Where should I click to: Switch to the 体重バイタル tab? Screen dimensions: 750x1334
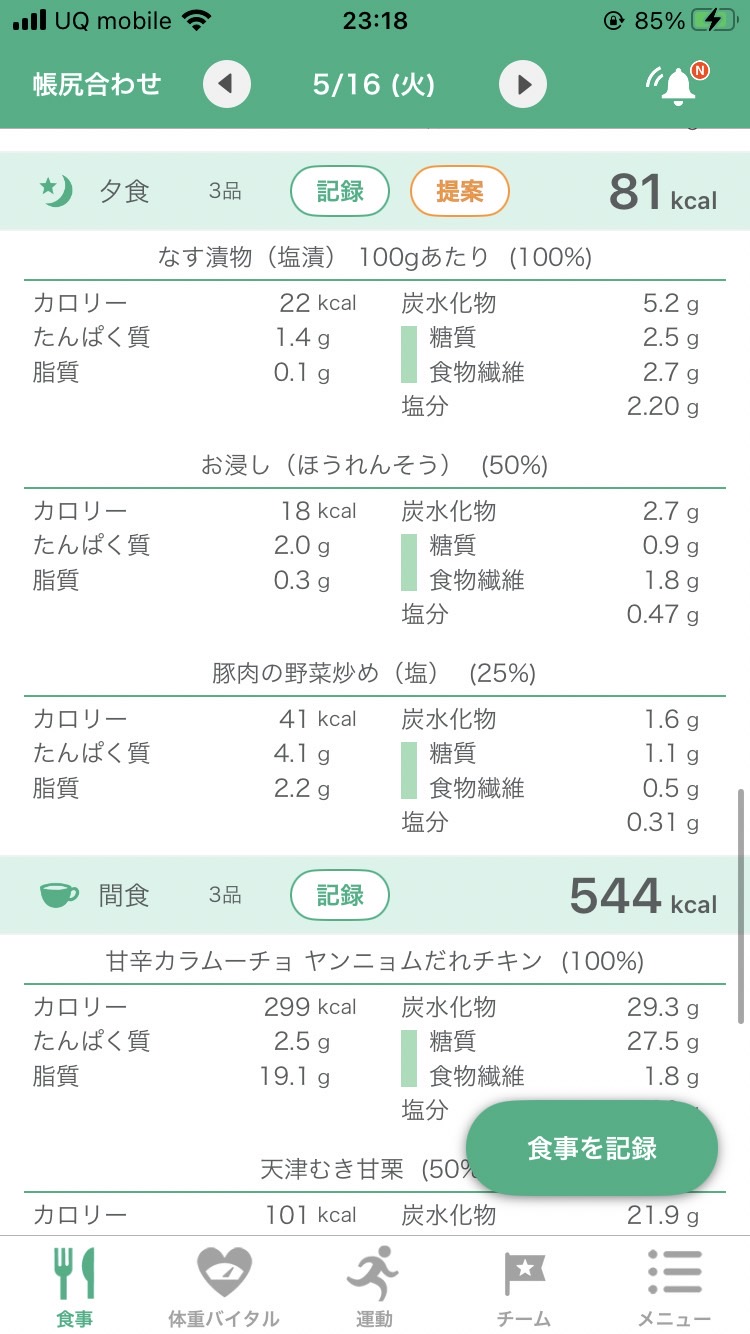tap(225, 1285)
